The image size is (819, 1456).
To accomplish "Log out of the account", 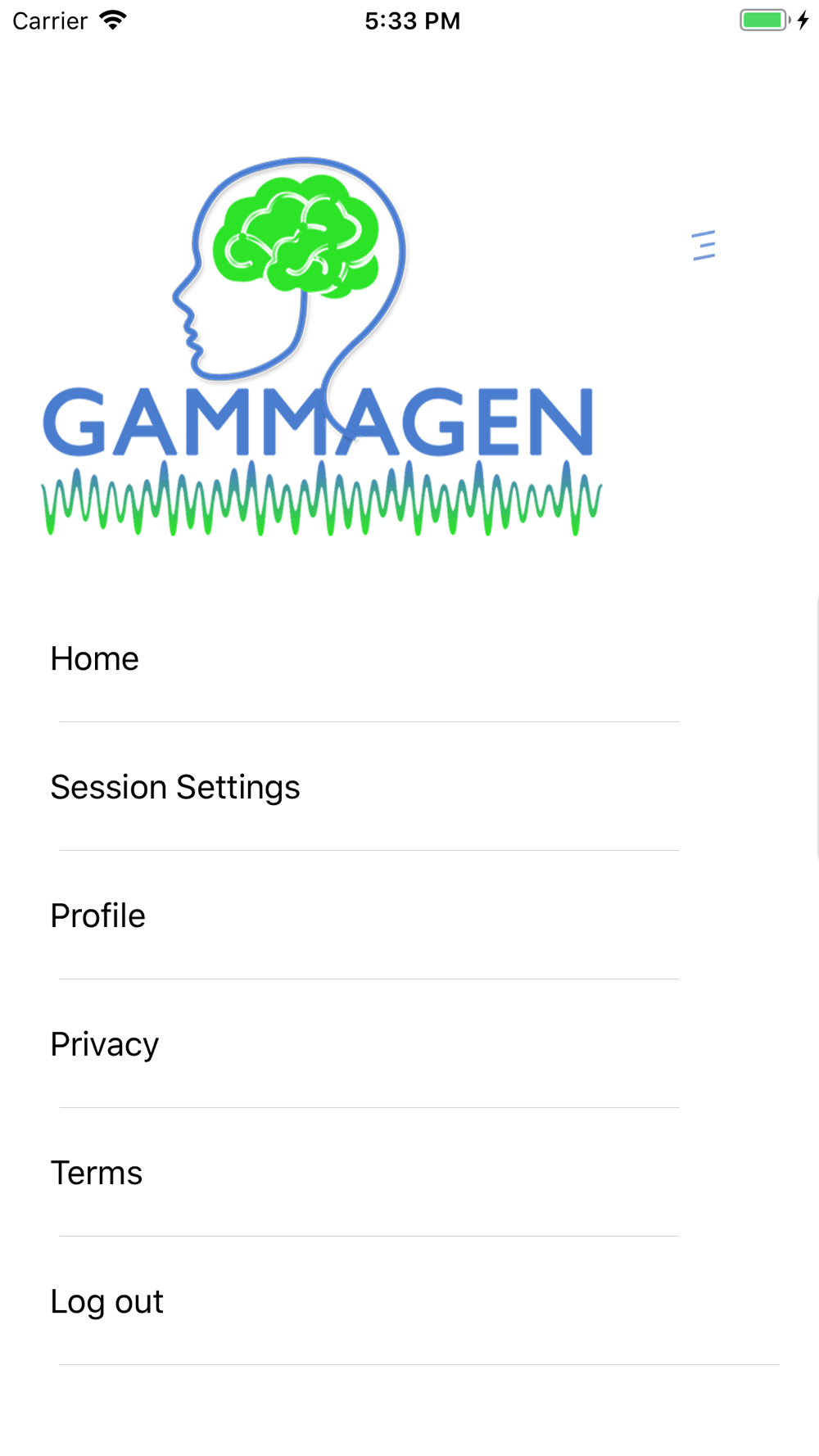I will (x=107, y=1302).
